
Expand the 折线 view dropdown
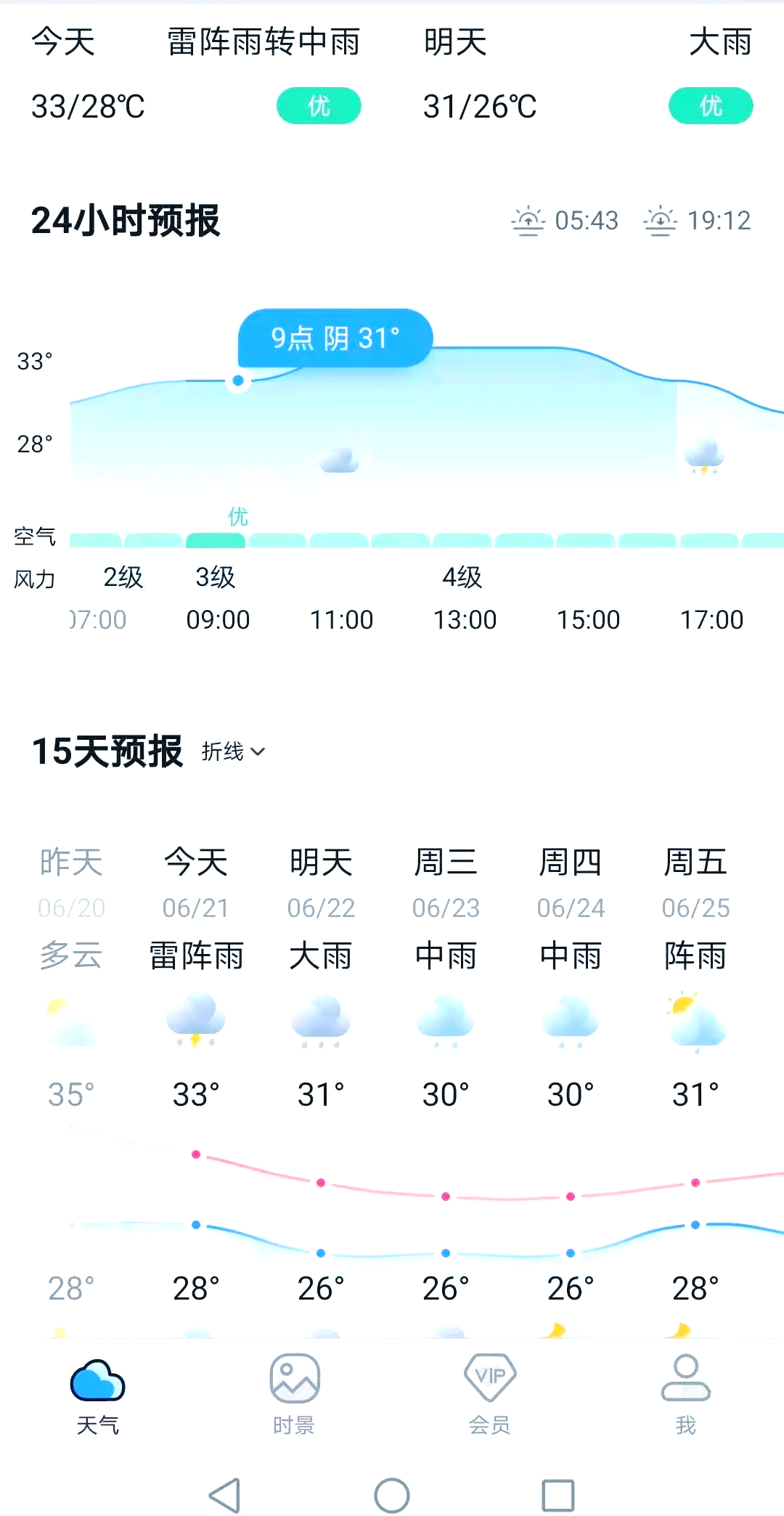pos(234,751)
